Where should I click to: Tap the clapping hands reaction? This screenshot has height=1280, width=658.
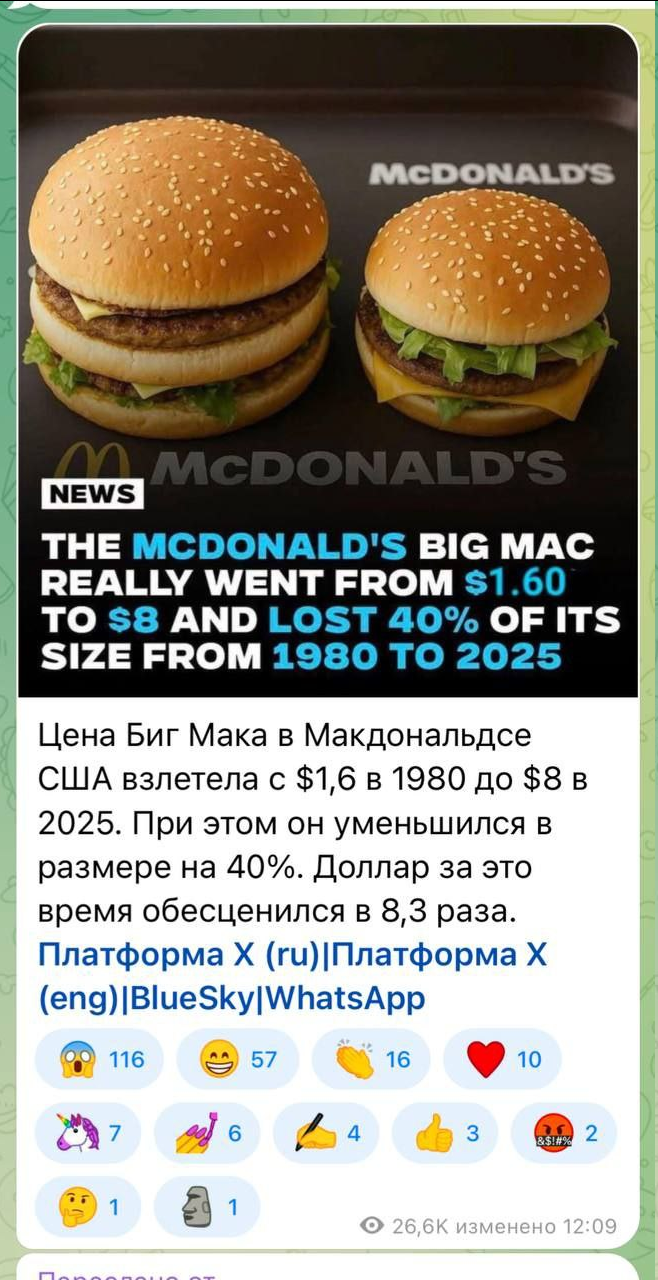tap(371, 1059)
